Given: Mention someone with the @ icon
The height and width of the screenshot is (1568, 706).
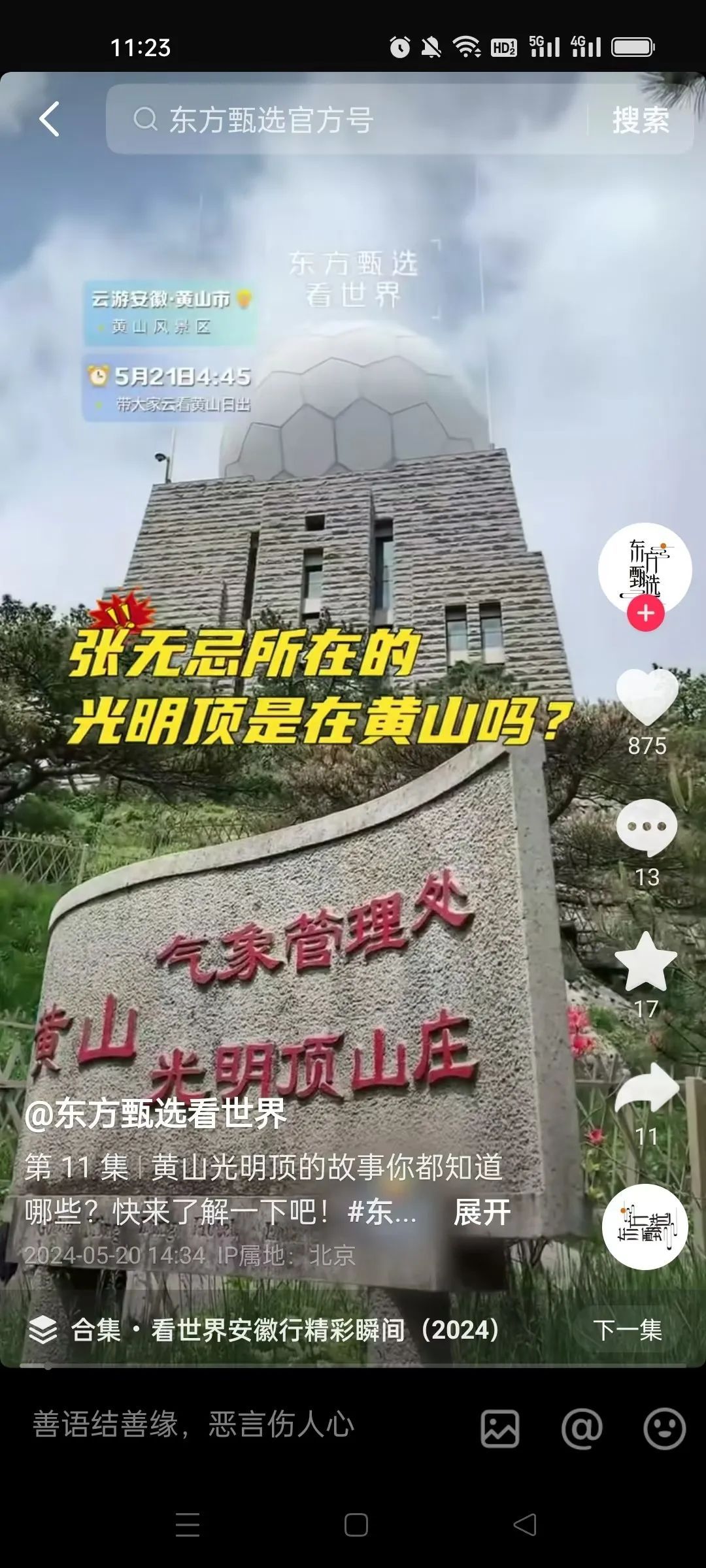Looking at the screenshot, I should (582, 1428).
